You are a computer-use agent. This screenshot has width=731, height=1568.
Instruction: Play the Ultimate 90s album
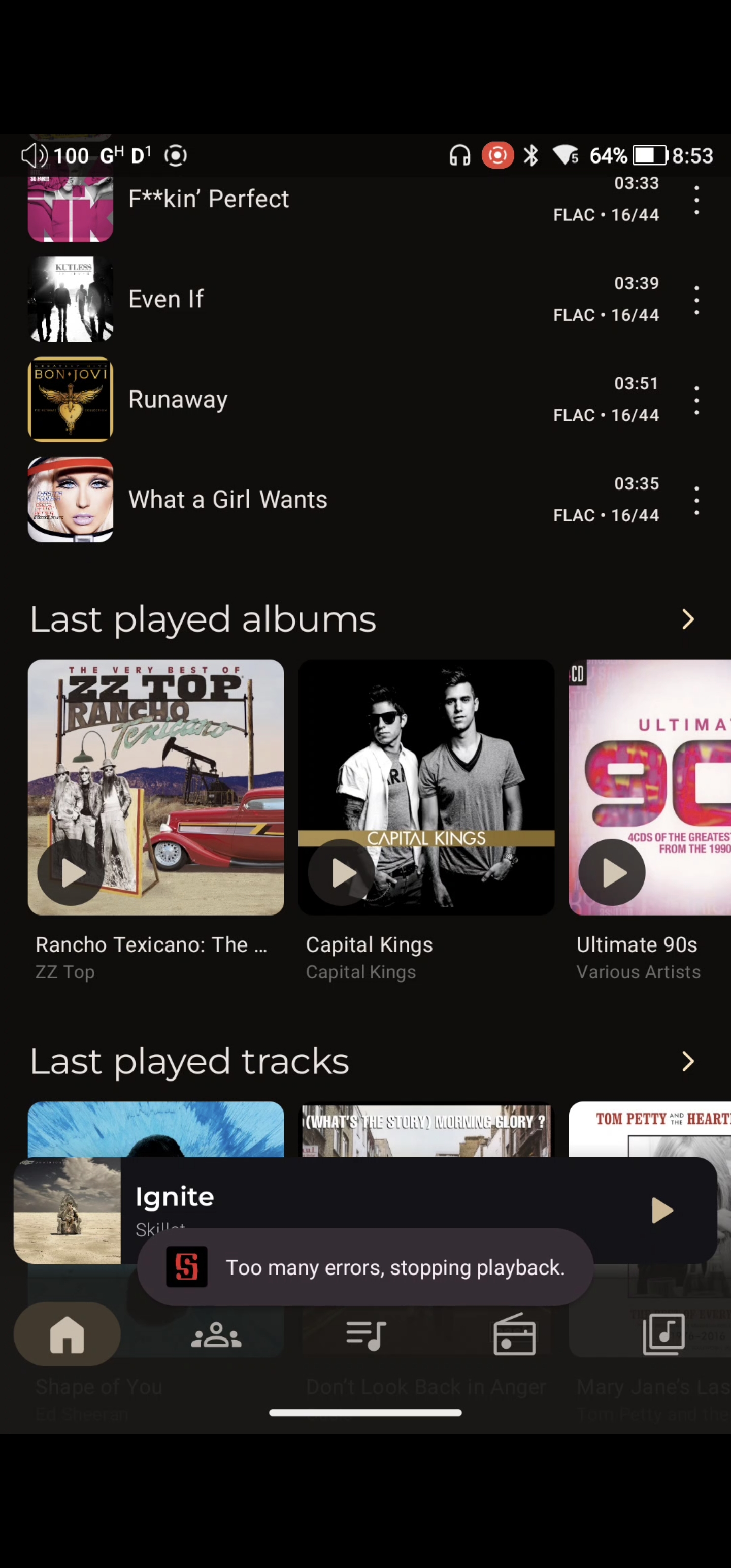(x=611, y=872)
